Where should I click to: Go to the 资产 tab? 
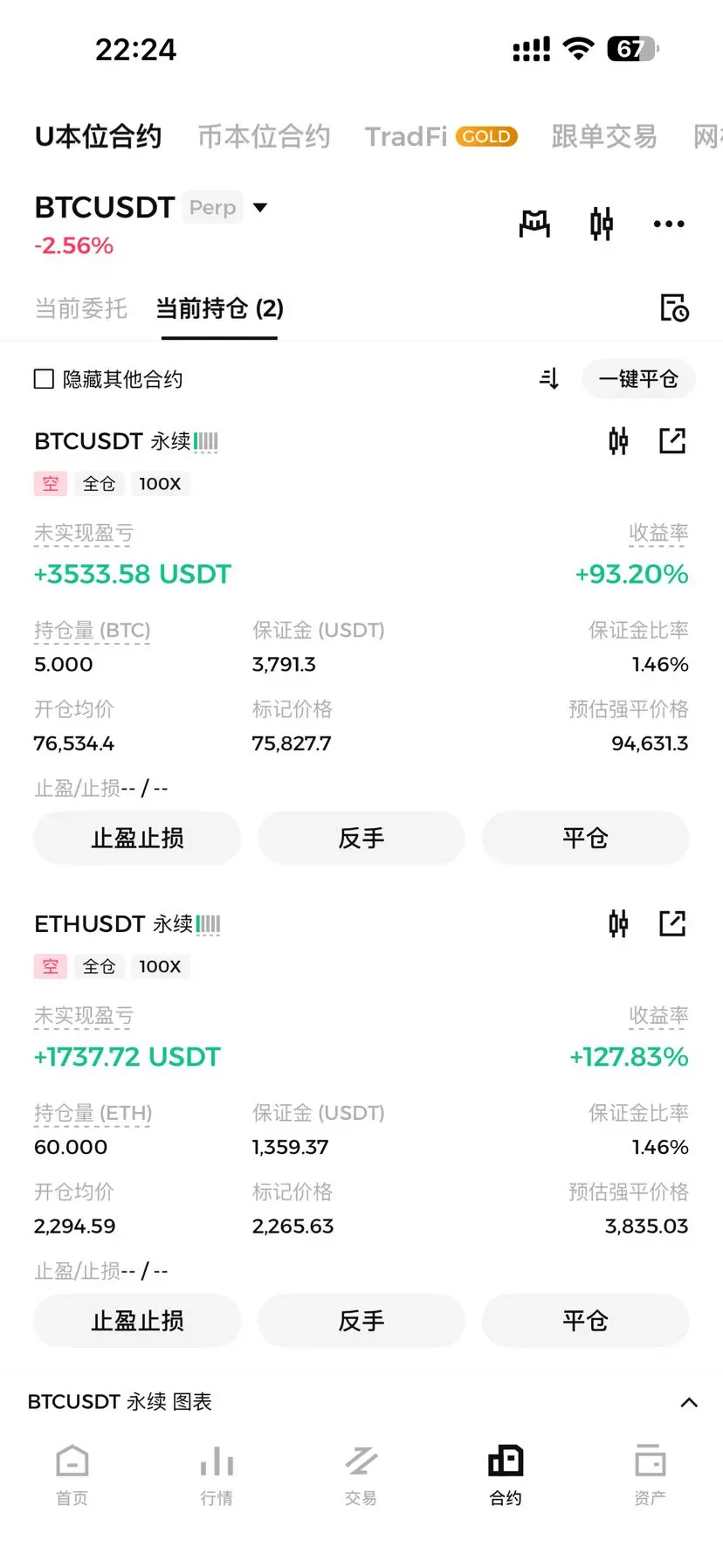651,1475
